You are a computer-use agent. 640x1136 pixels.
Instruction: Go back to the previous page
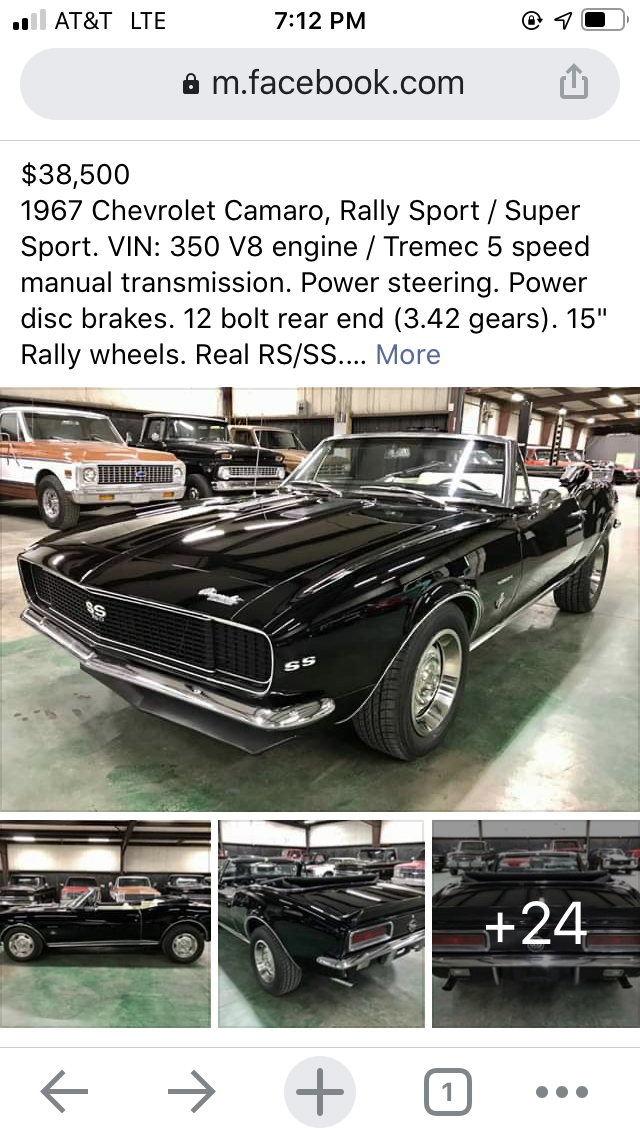pyautogui.click(x=65, y=1092)
